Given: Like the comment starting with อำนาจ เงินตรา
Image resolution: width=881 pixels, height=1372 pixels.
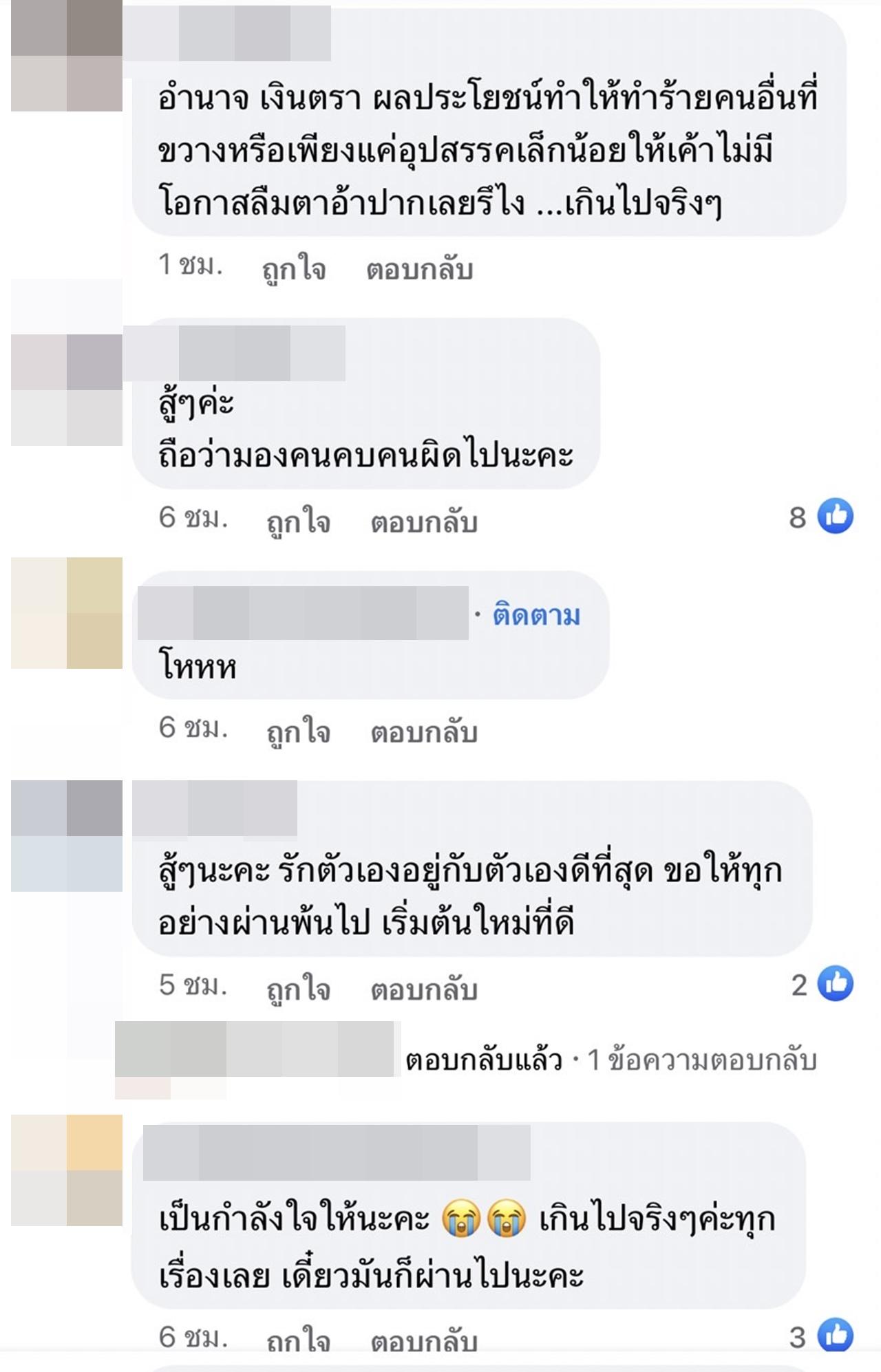Looking at the screenshot, I should click(x=294, y=268).
